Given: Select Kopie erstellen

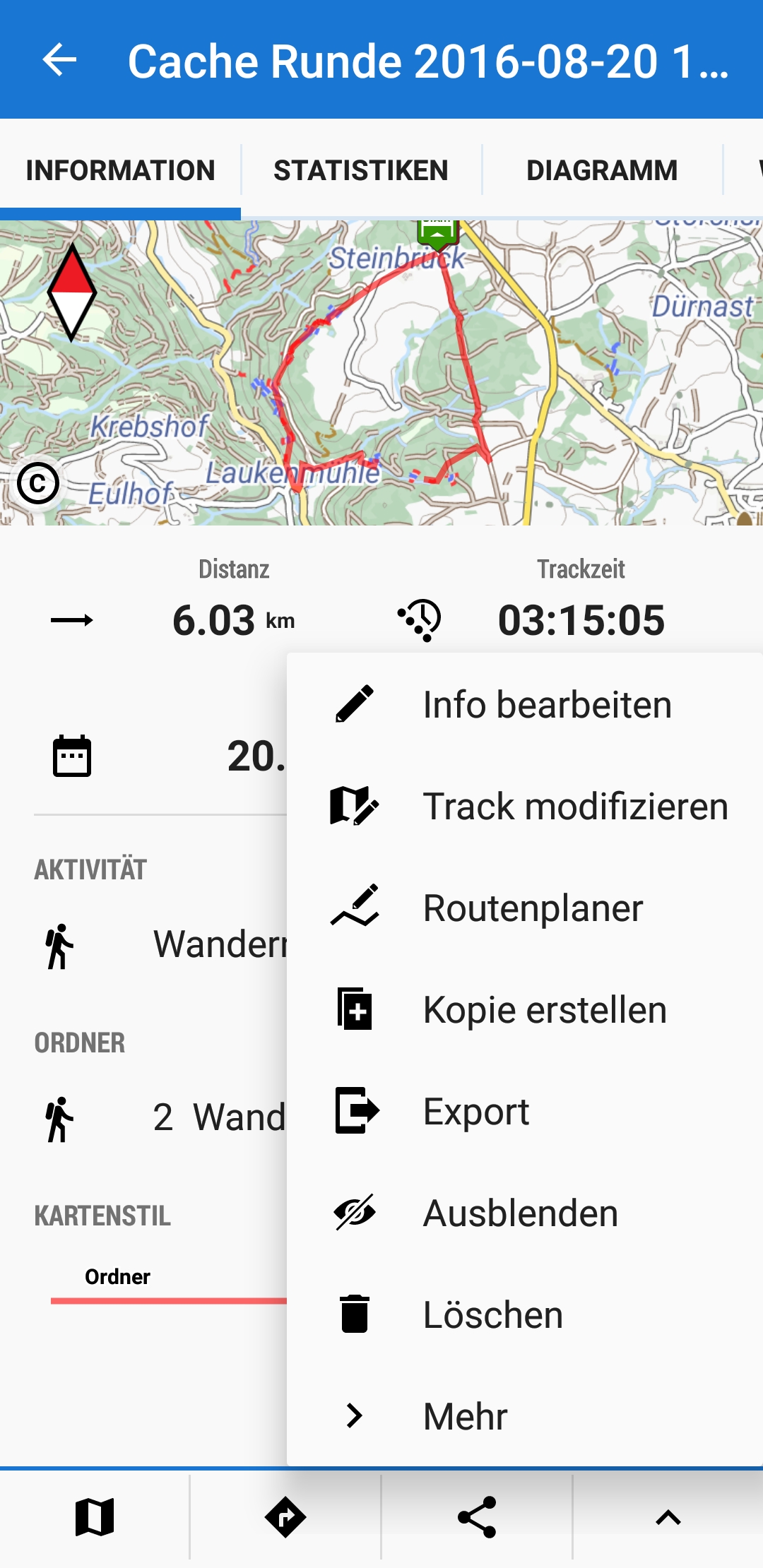Looking at the screenshot, I should coord(524,1009).
